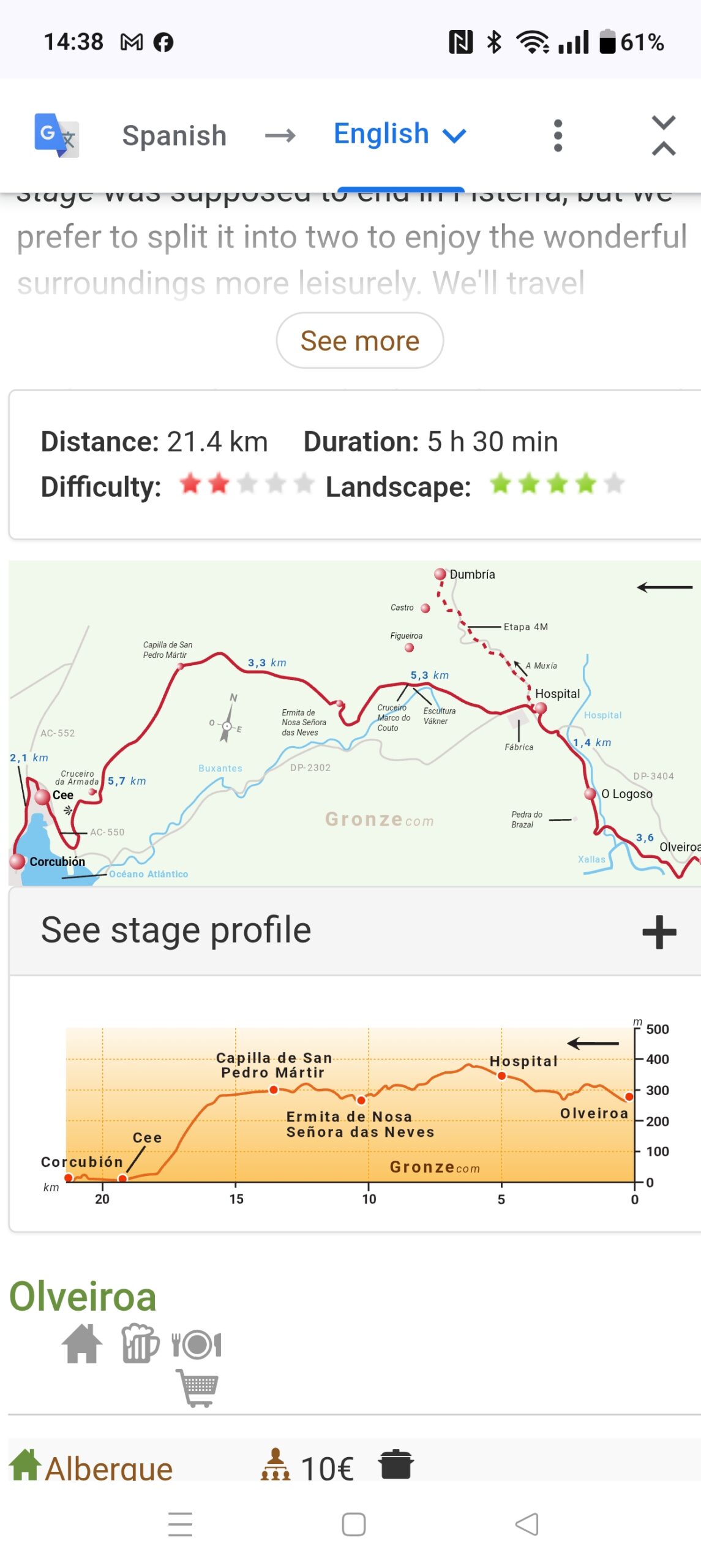Collapse the translation bar

[x=663, y=135]
